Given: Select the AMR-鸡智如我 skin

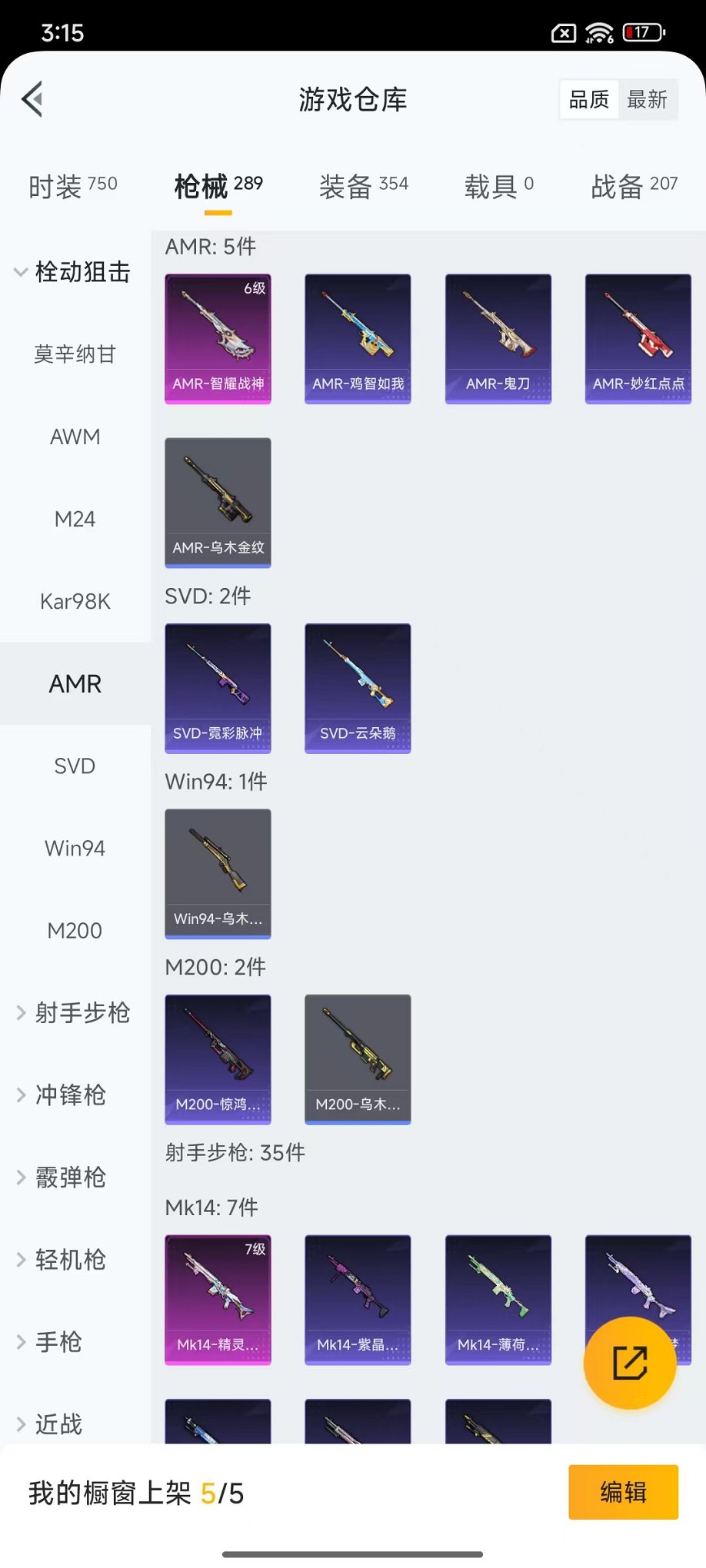Looking at the screenshot, I should 358,338.
